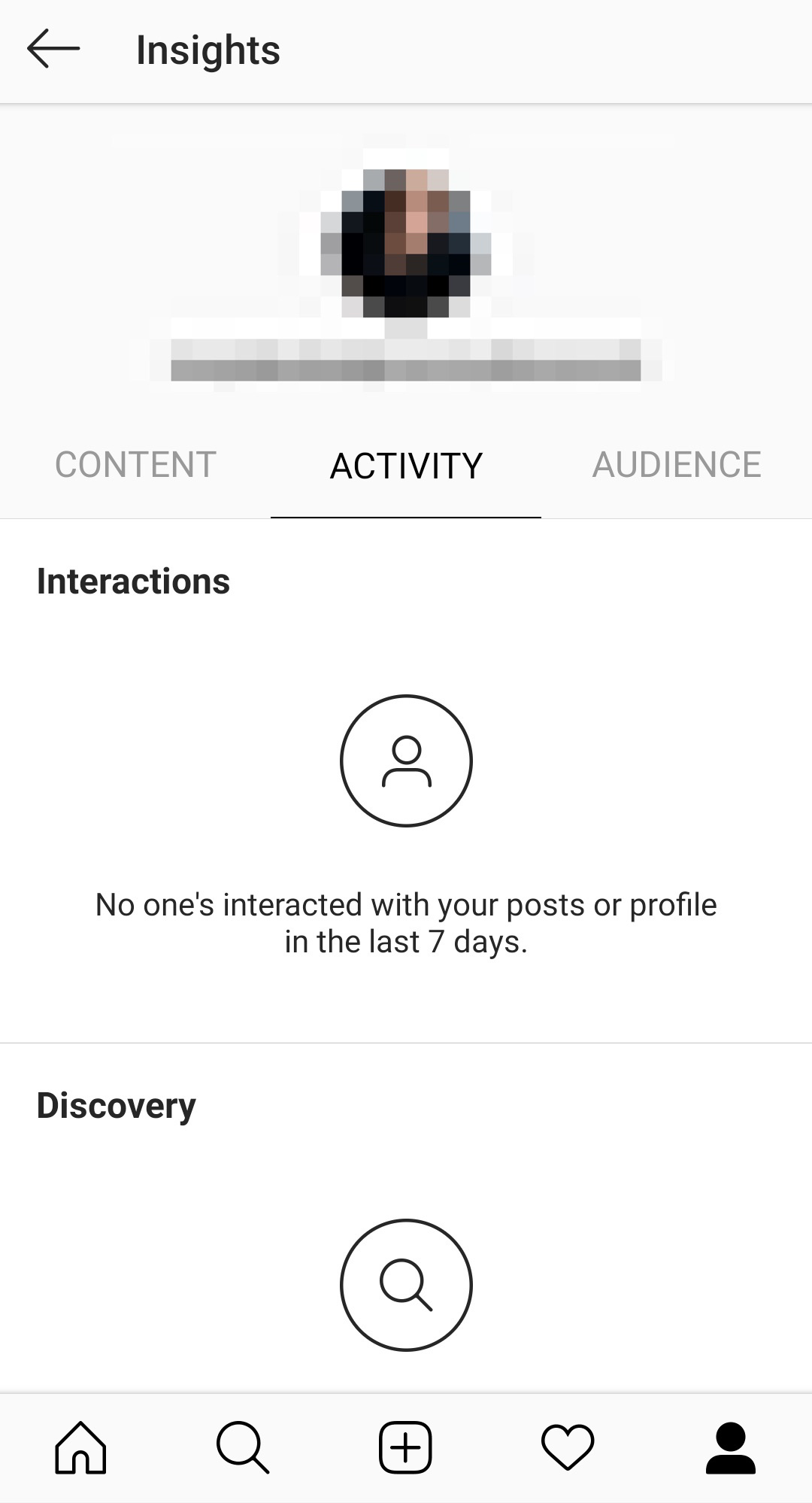Tap the ACTIVITY tab underline indicator
The width and height of the screenshot is (812, 1503).
click(406, 515)
